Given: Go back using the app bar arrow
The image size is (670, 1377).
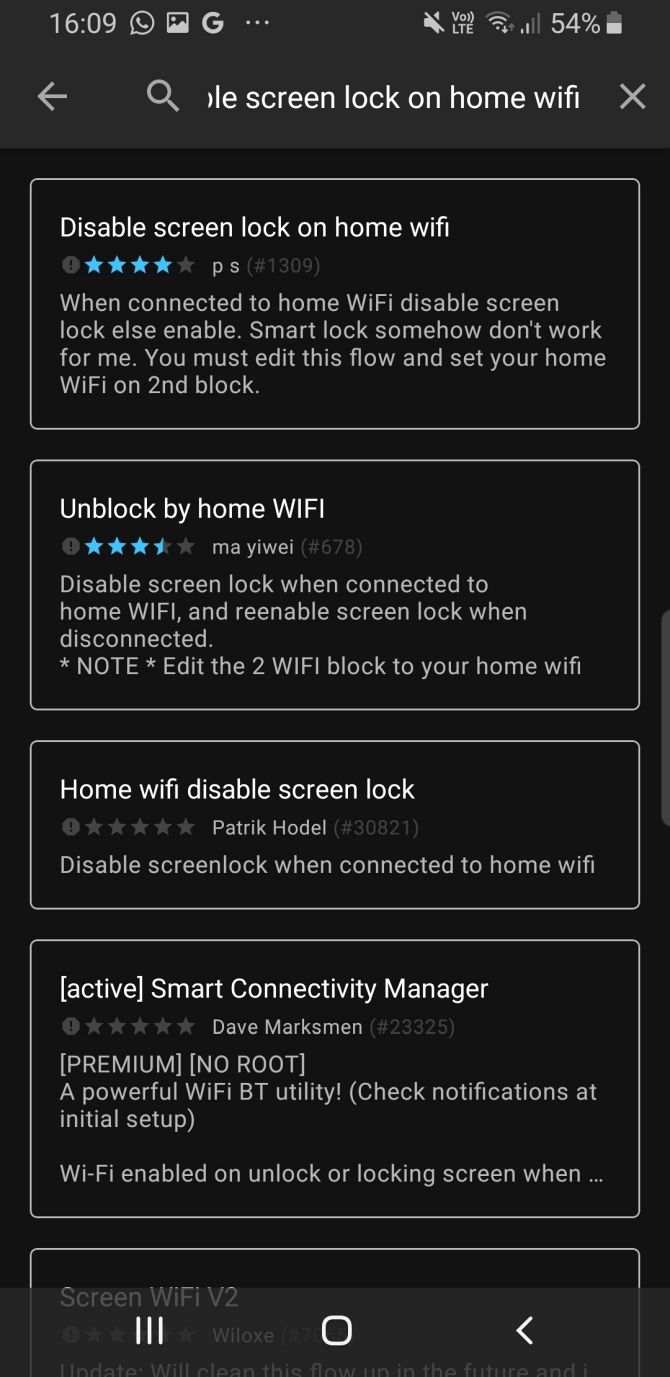Looking at the screenshot, I should click(x=52, y=97).
